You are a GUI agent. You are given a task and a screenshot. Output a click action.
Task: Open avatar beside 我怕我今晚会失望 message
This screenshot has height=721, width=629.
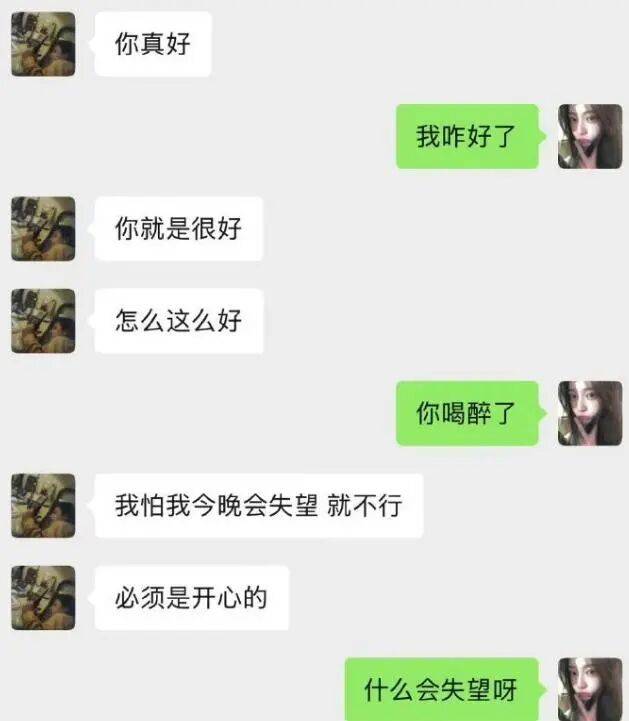(x=43, y=505)
